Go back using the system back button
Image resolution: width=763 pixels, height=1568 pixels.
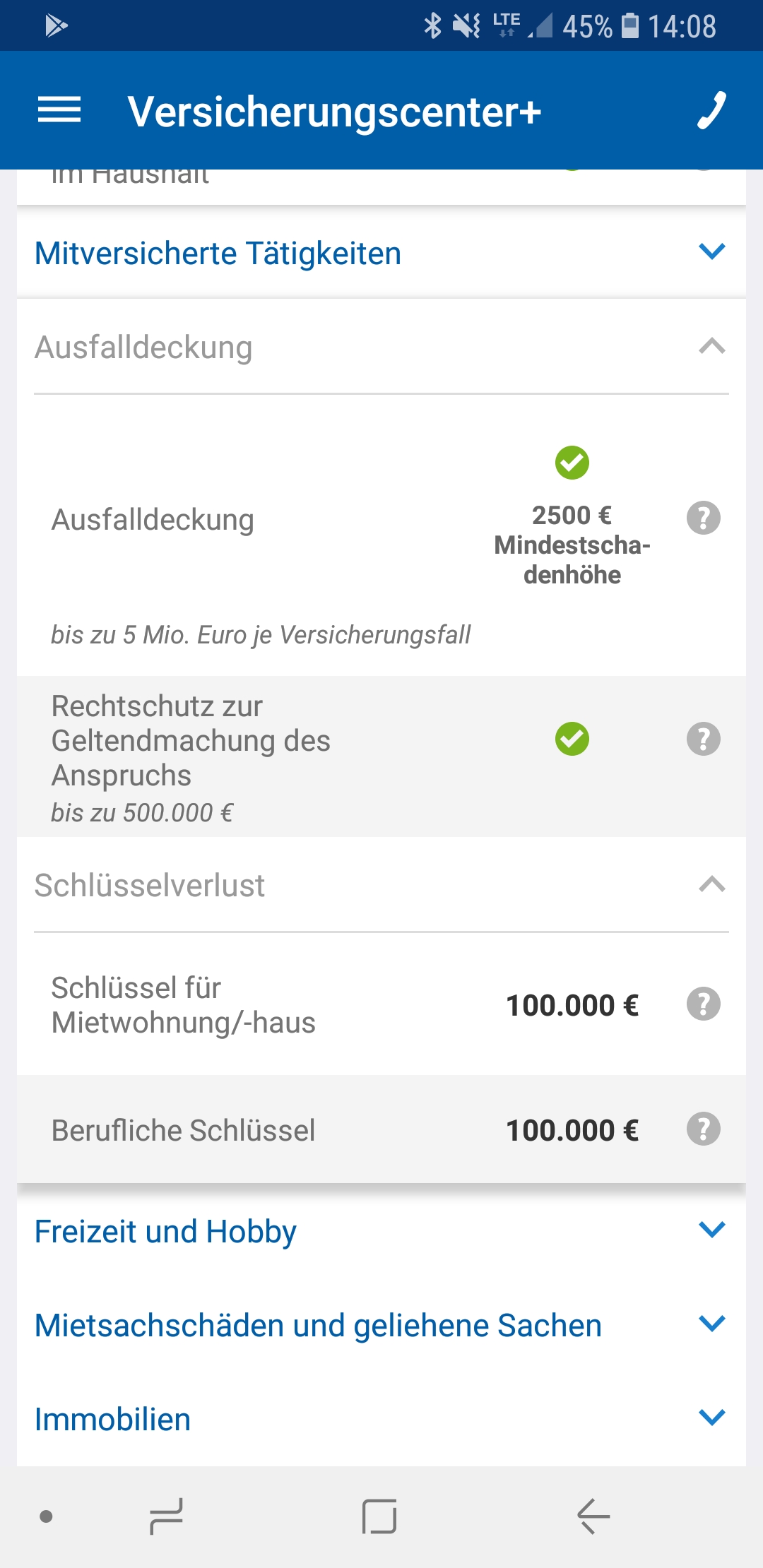pyautogui.click(x=593, y=1516)
